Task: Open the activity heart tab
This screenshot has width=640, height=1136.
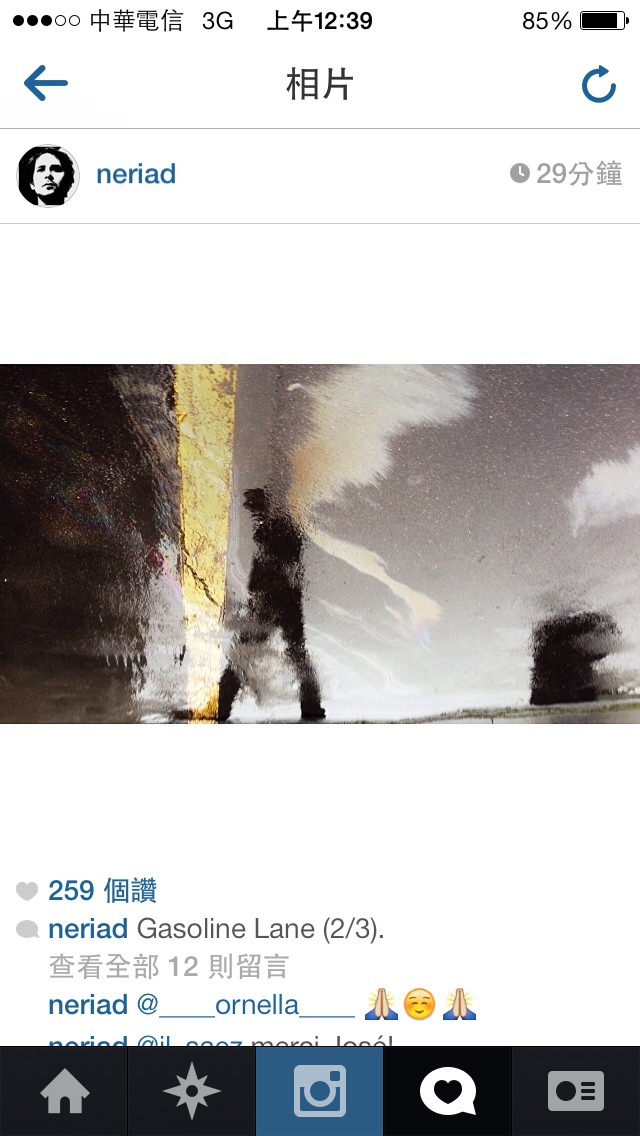Action: tap(448, 1091)
